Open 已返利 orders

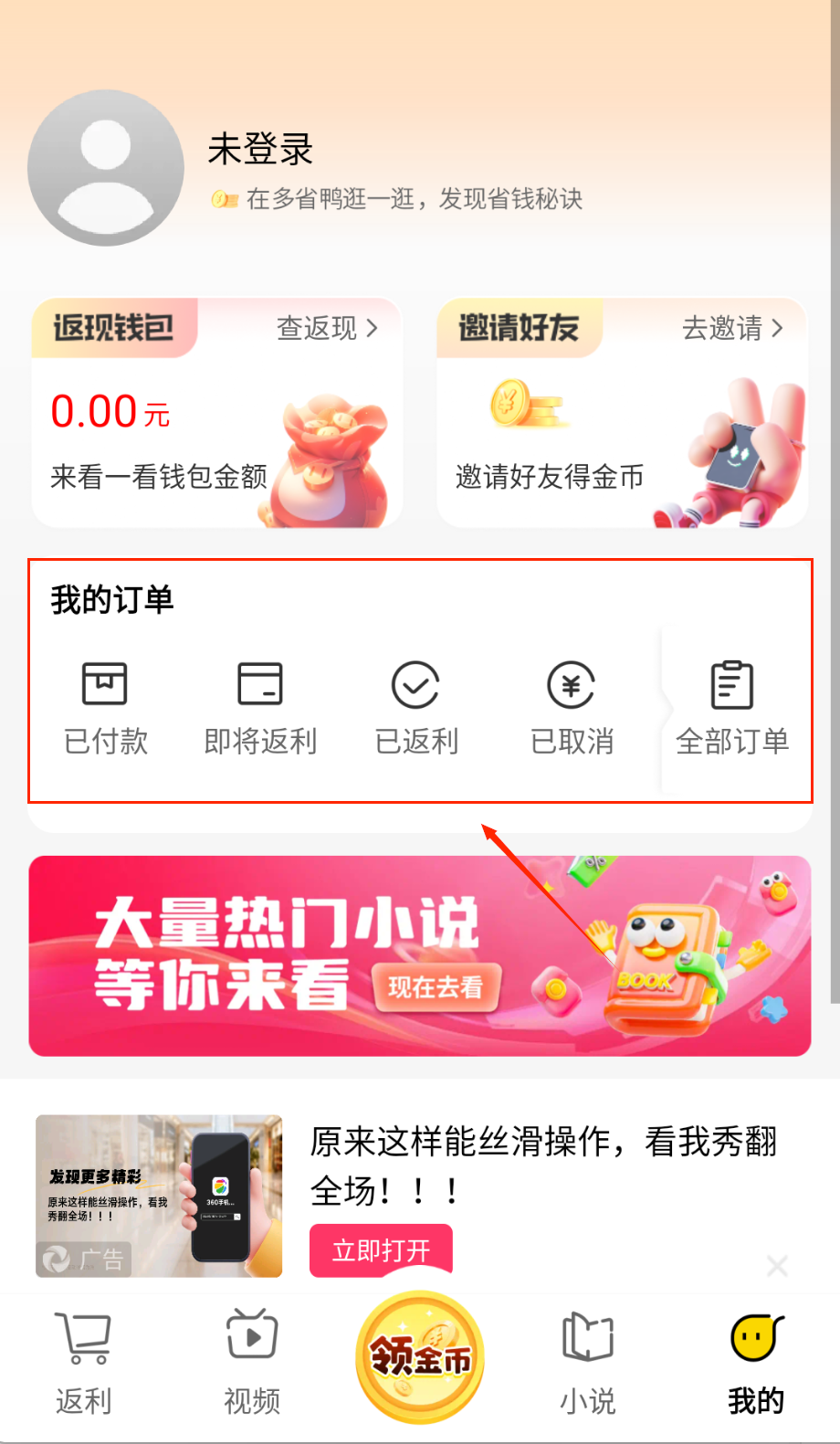click(416, 708)
